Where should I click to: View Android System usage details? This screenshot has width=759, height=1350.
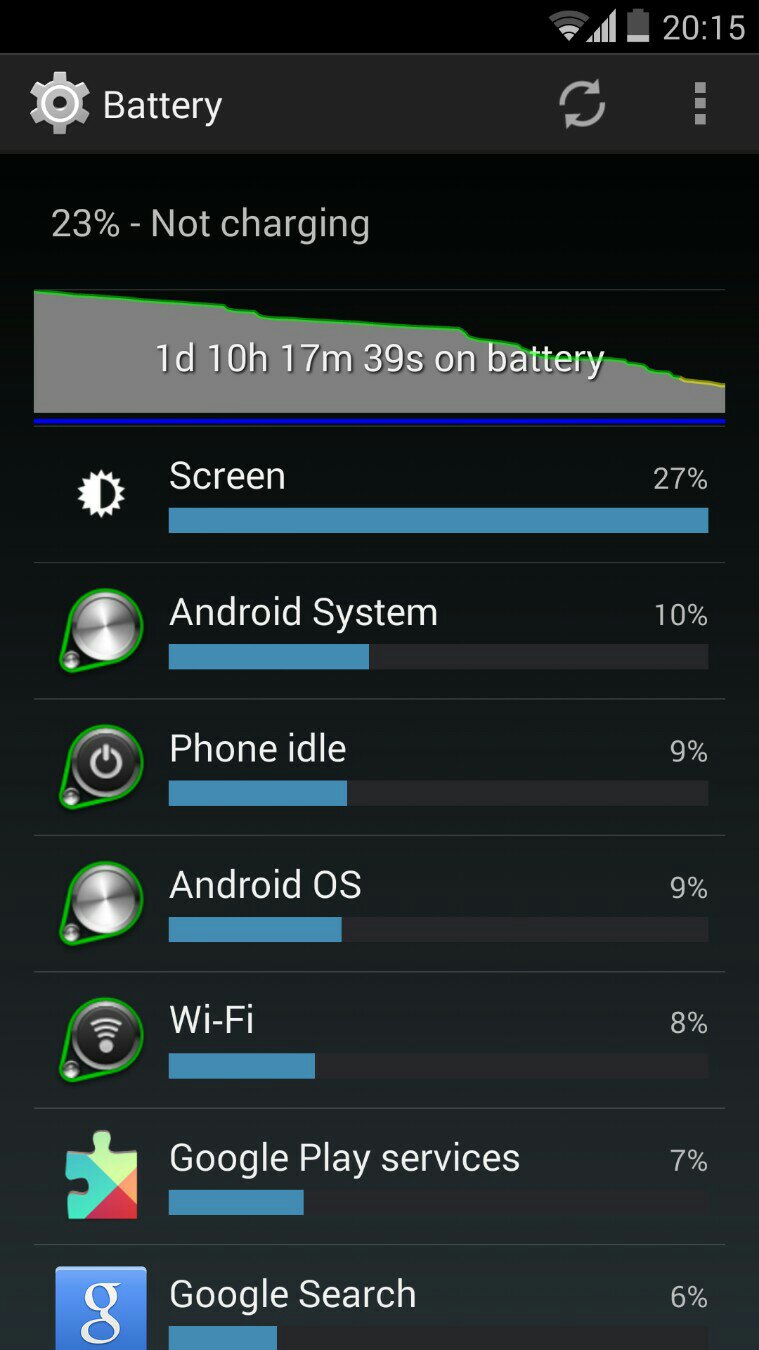click(x=379, y=631)
